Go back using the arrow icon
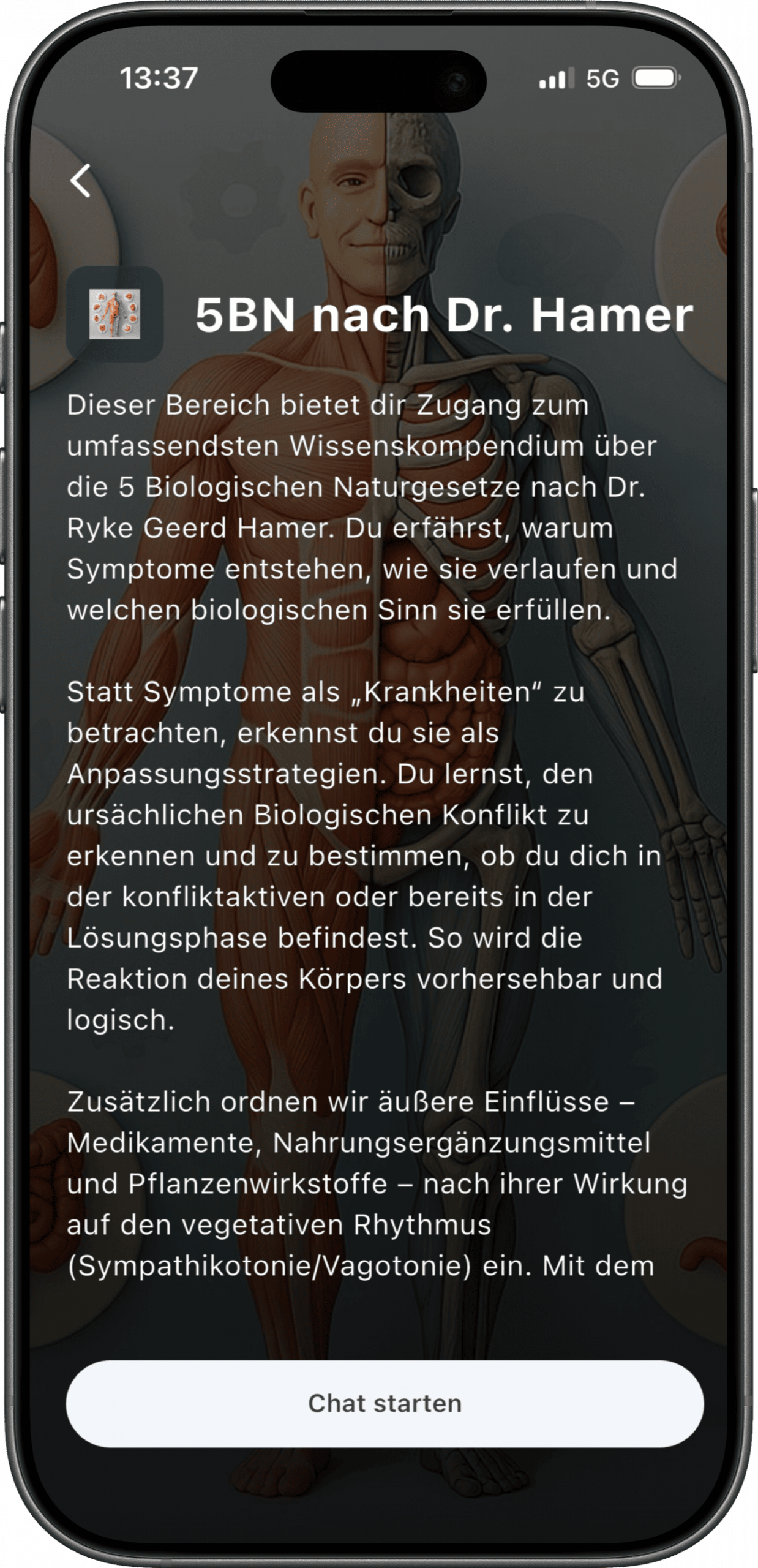Image resolution: width=758 pixels, height=1568 pixels. click(81, 181)
